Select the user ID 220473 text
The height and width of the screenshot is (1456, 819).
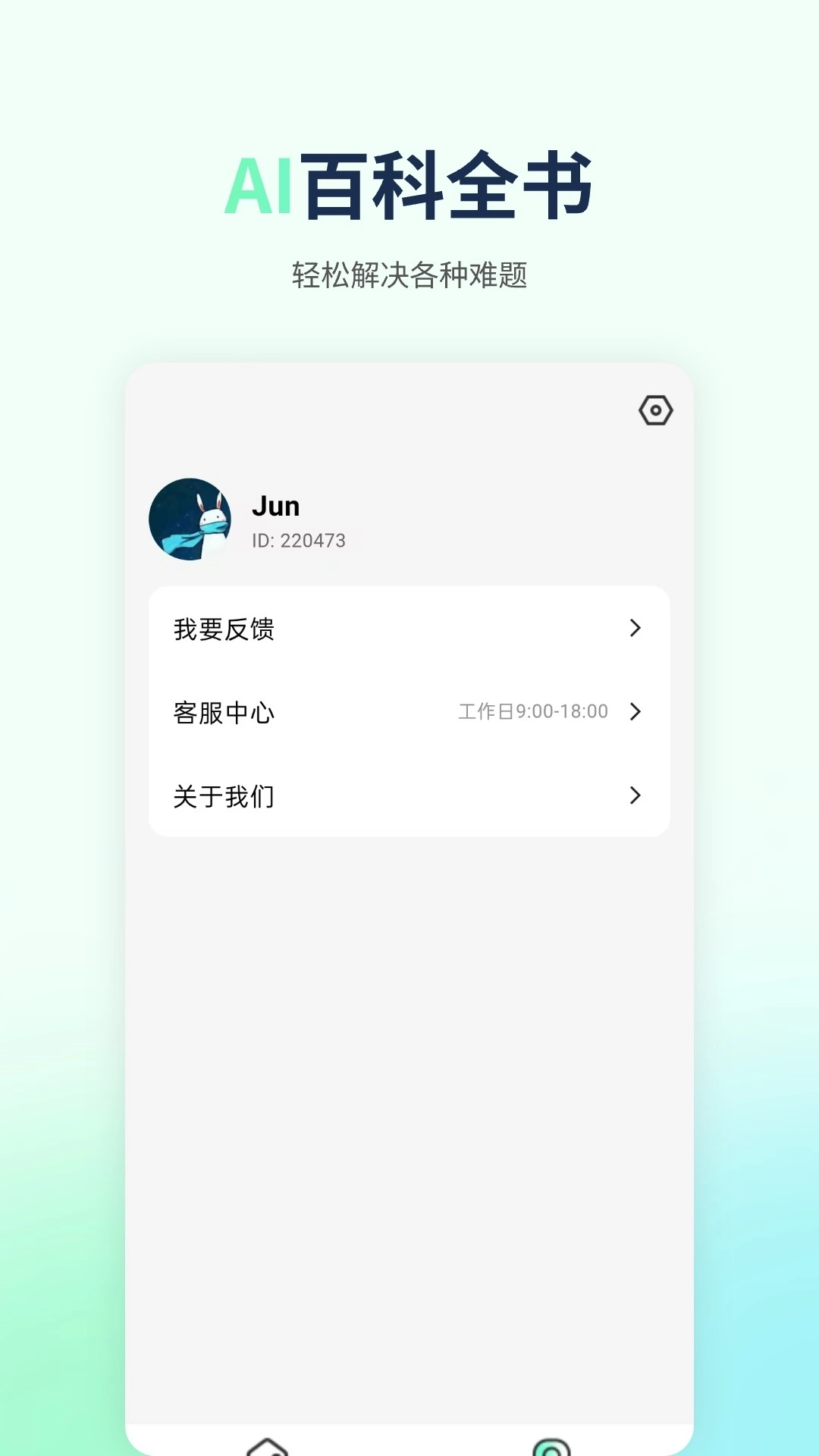299,541
